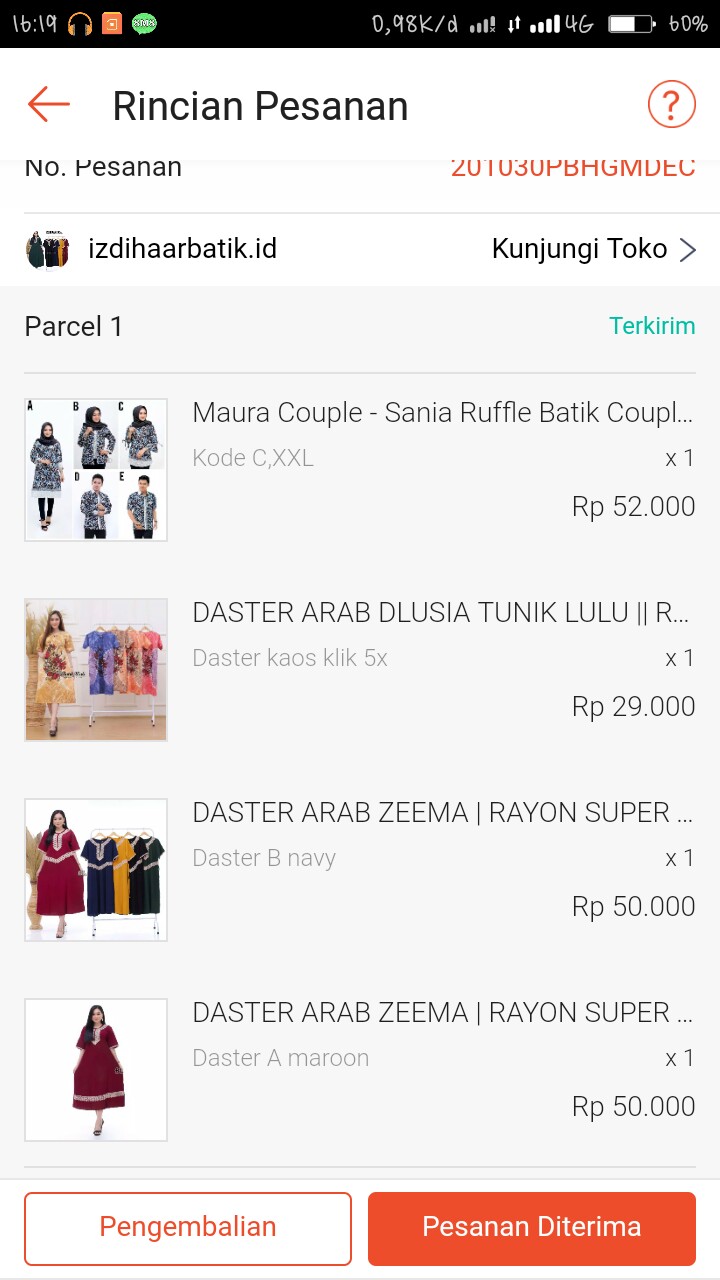Open the Parcel 1 section header

(x=72, y=325)
